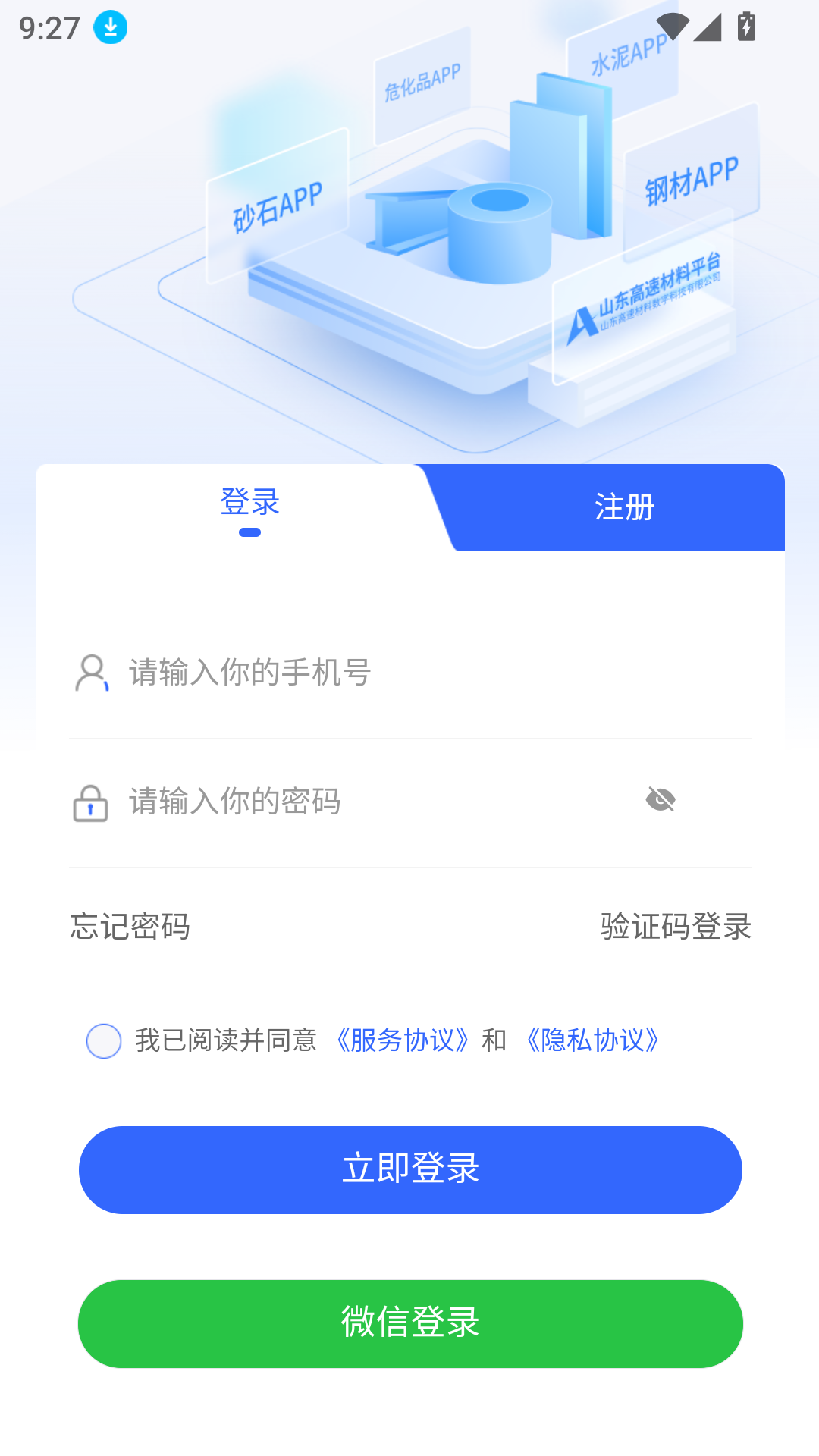The image size is (819, 1456).
Task: Click the battery icon in the status bar
Action: (x=746, y=25)
